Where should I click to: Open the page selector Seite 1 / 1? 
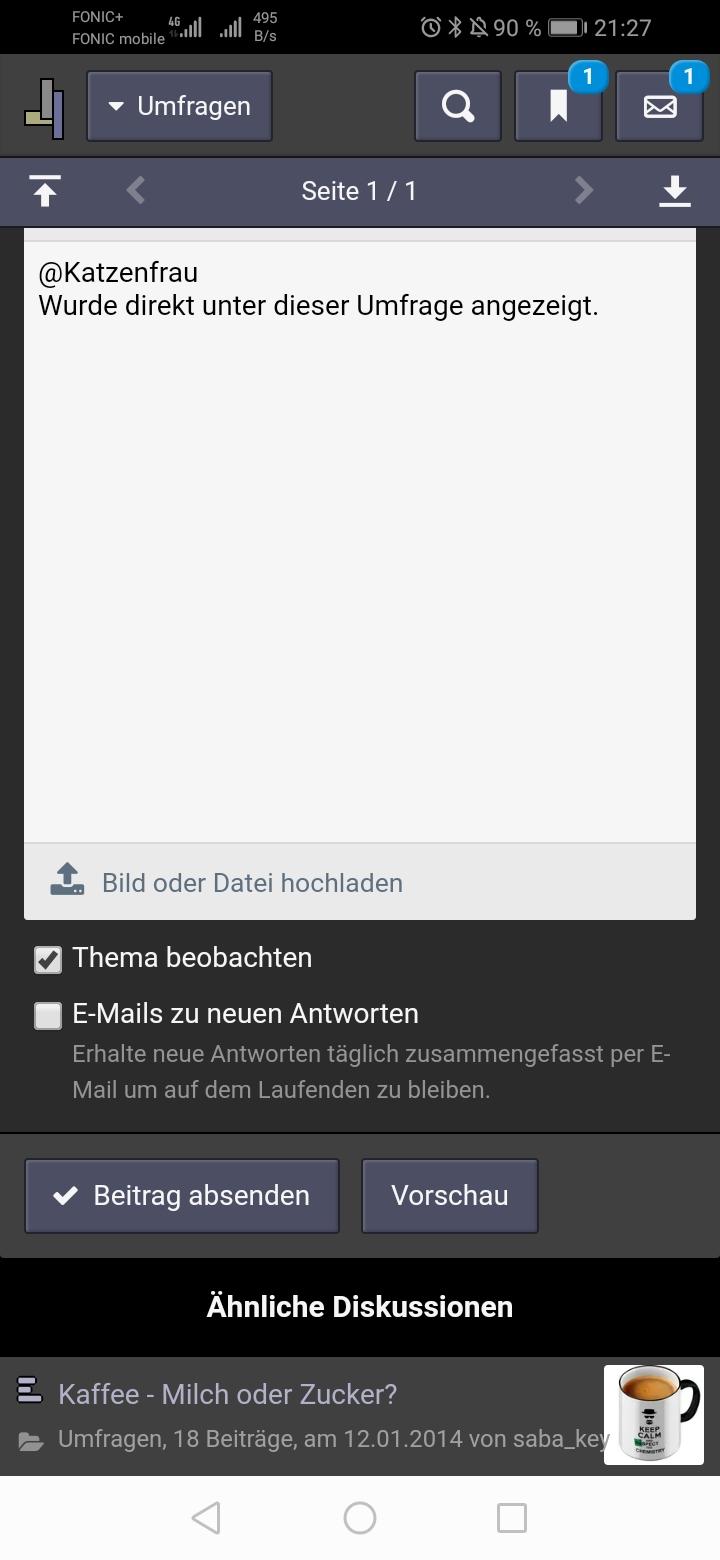pos(359,190)
